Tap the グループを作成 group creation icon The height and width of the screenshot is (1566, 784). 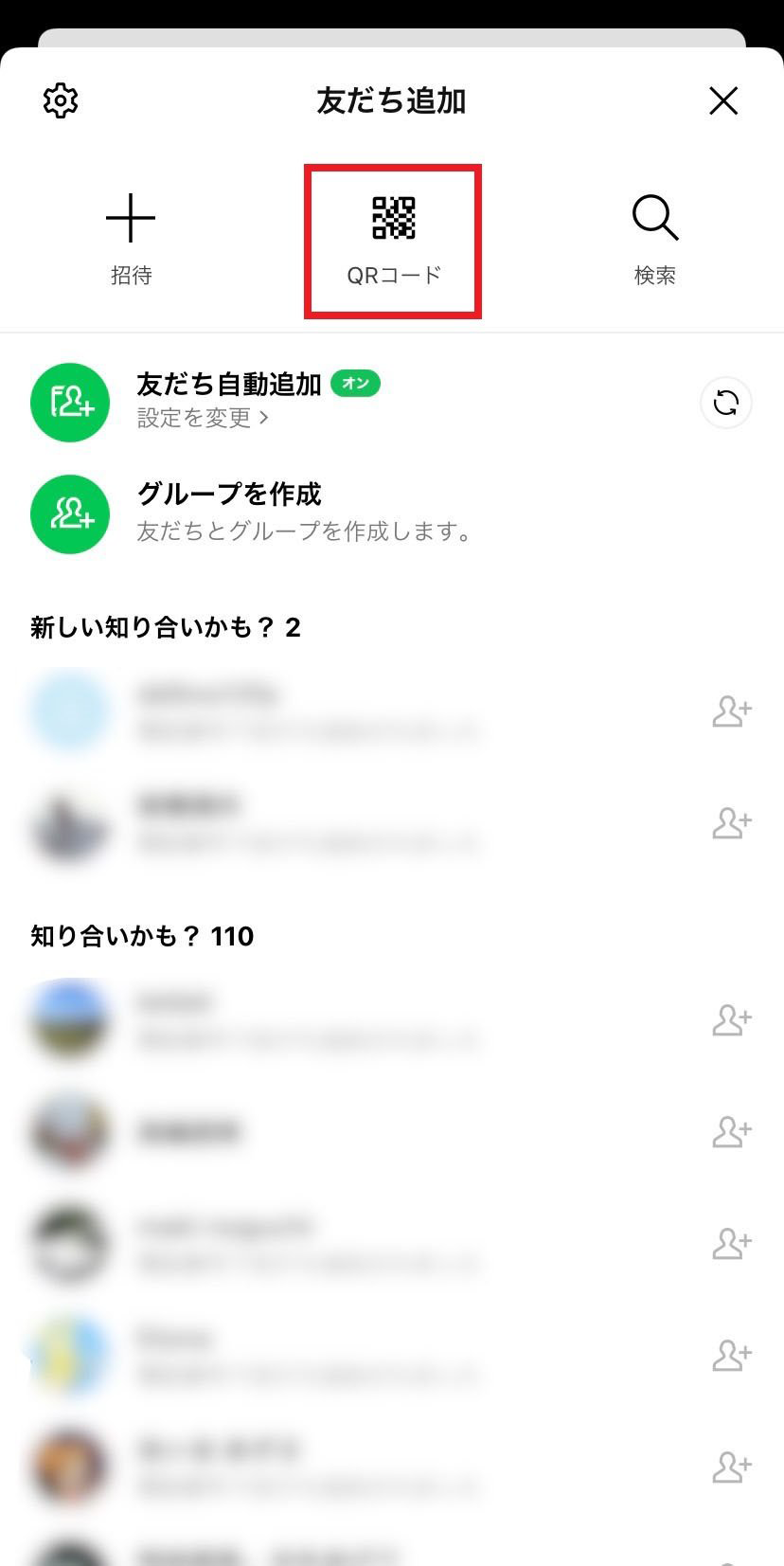pyautogui.click(x=70, y=513)
